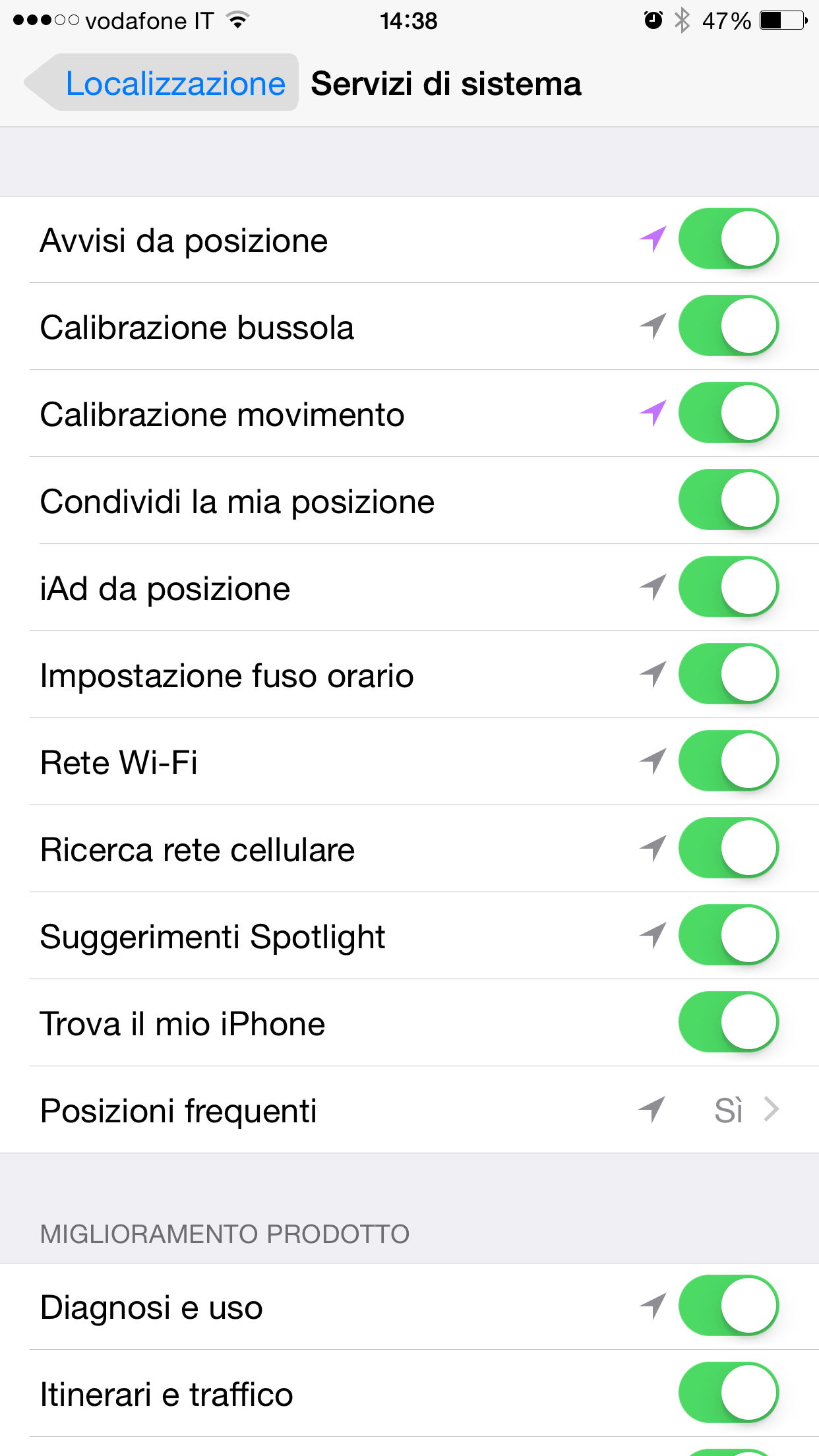Toggle the Rete Wi-Fi switch
The width and height of the screenshot is (819, 1456).
click(728, 761)
